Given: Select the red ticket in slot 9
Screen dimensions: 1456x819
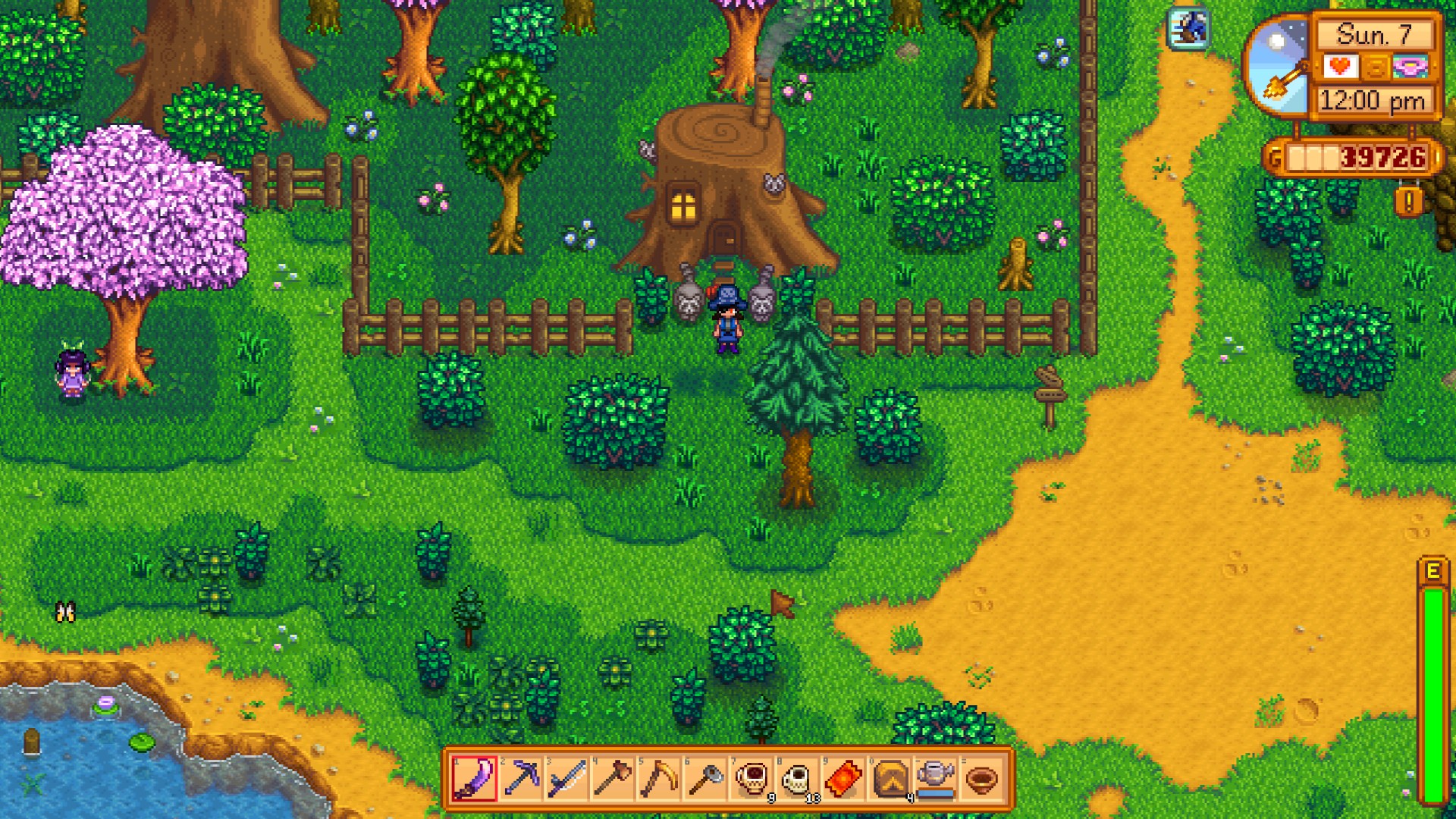Looking at the screenshot, I should (843, 779).
